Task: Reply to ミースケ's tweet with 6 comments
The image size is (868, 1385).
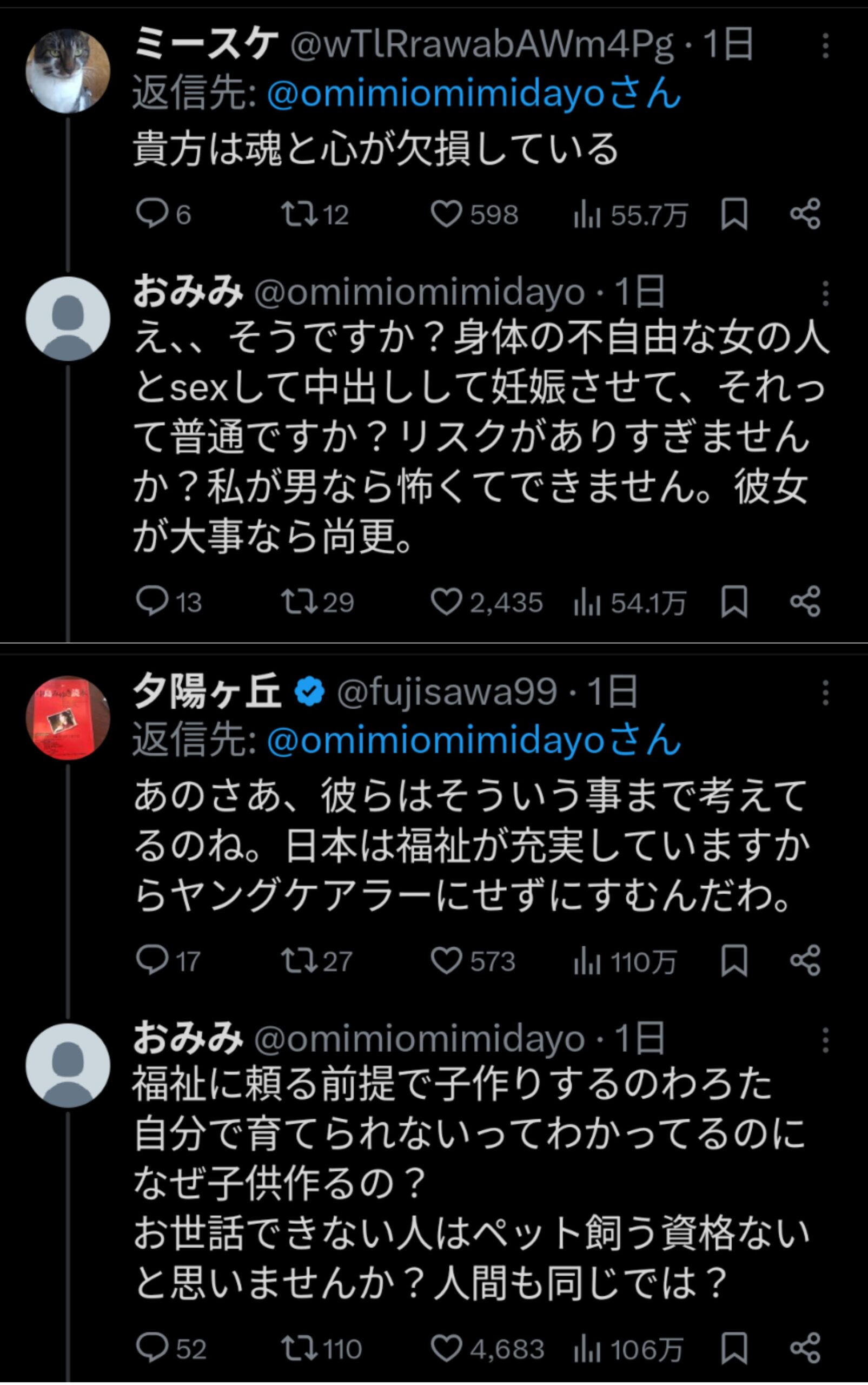Action: coord(151,215)
